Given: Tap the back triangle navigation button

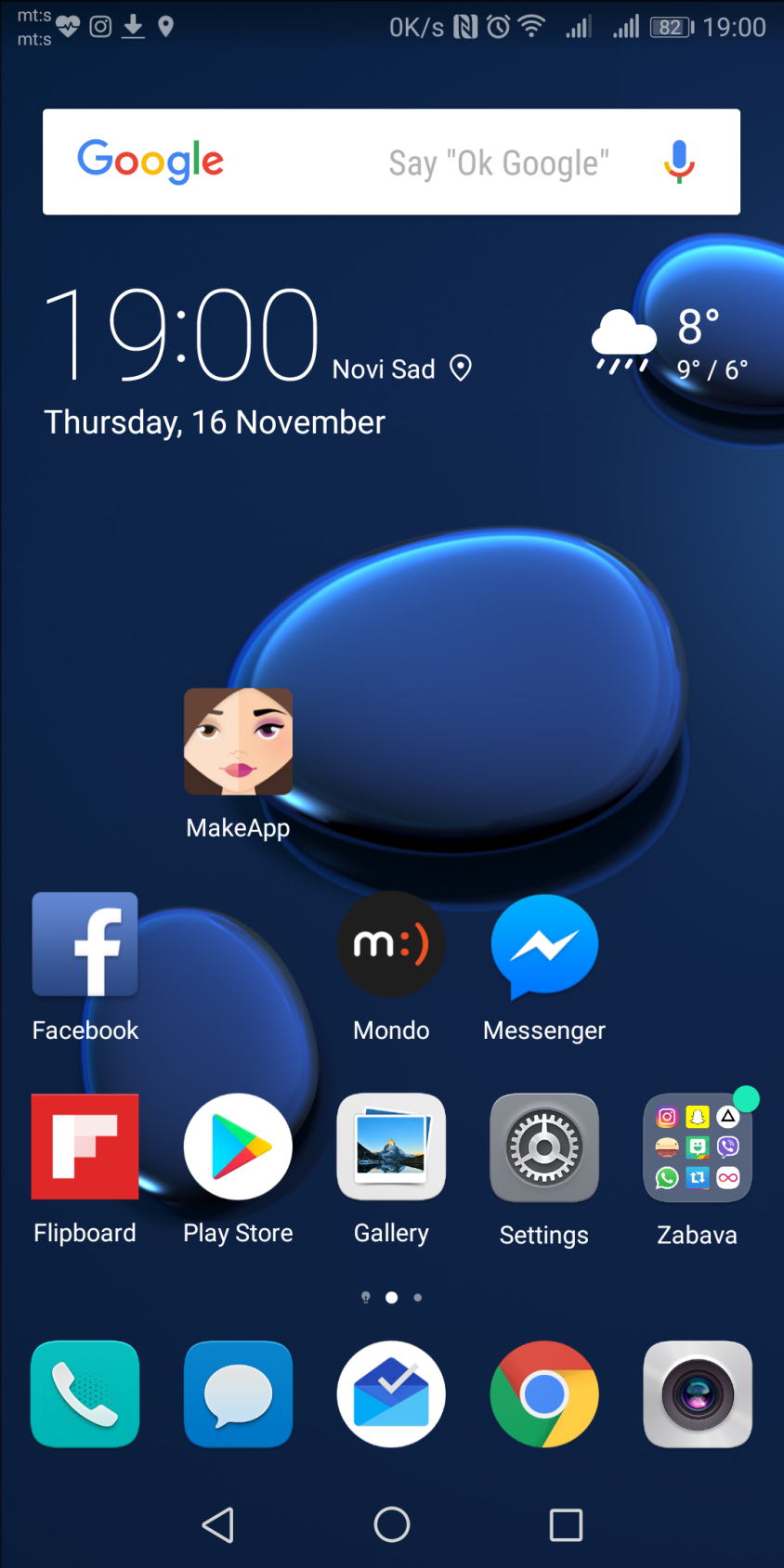Looking at the screenshot, I should click(x=218, y=1524).
